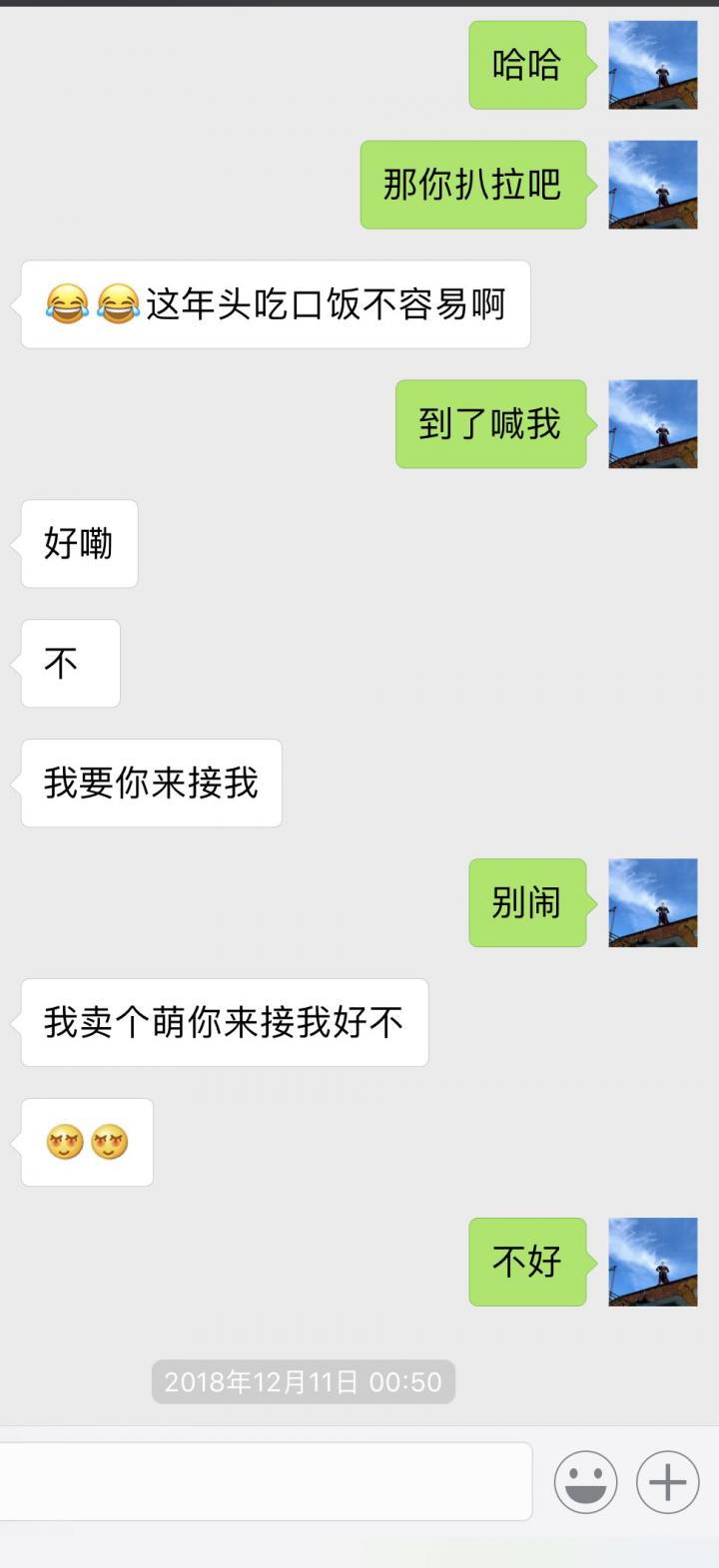Click the heart-eyes emoji message bubble
The width and height of the screenshot is (719, 1568).
86,1142
